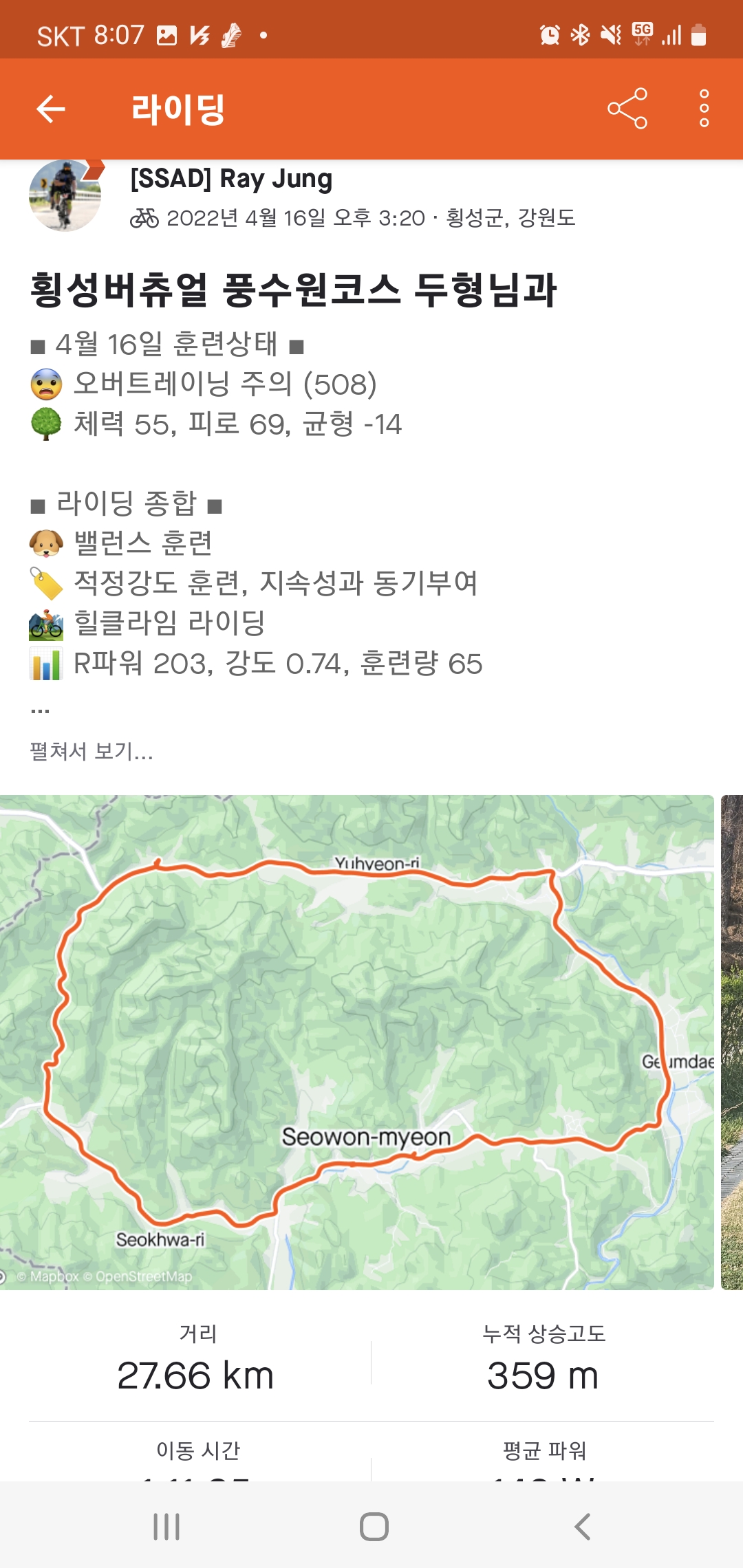743x1568 pixels.
Task: Open recent apps from navigation bar
Action: point(166,1527)
